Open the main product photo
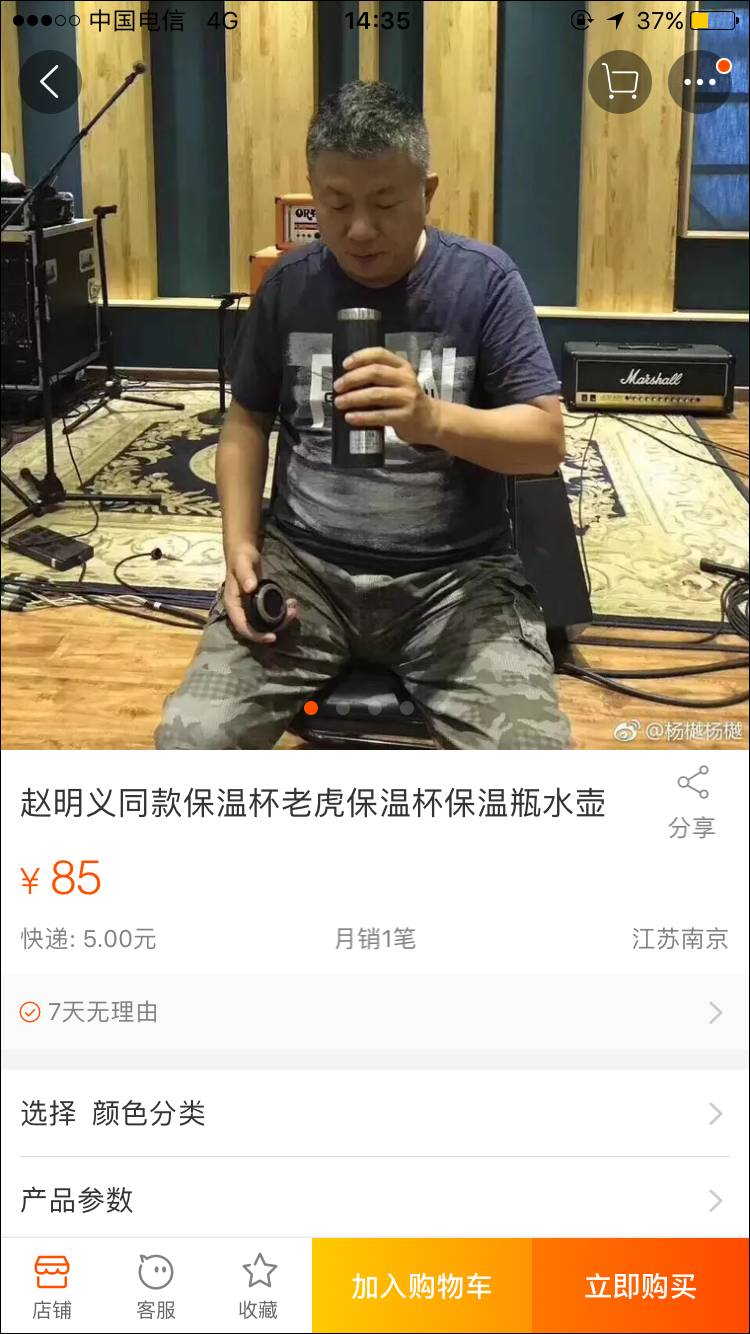The image size is (750, 1334). pos(375,420)
